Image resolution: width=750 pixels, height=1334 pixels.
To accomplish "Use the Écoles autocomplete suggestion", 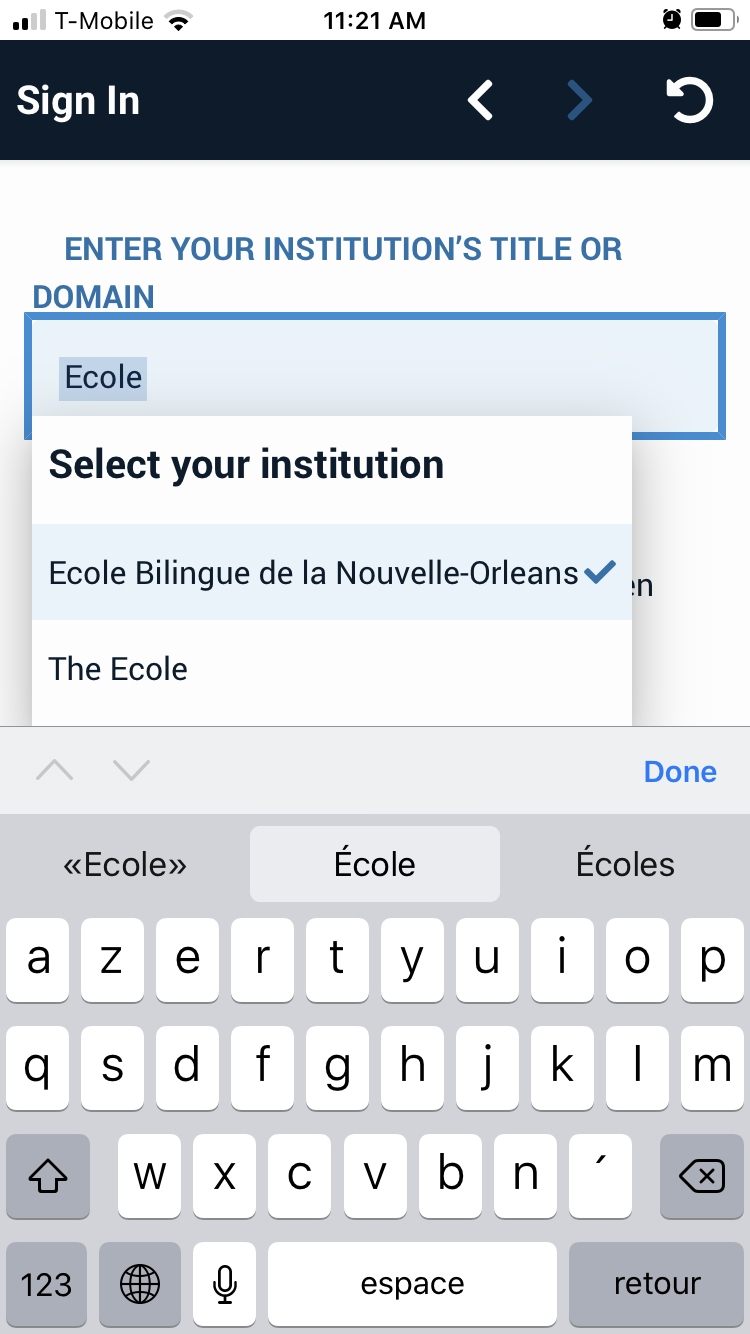I will tap(625, 864).
